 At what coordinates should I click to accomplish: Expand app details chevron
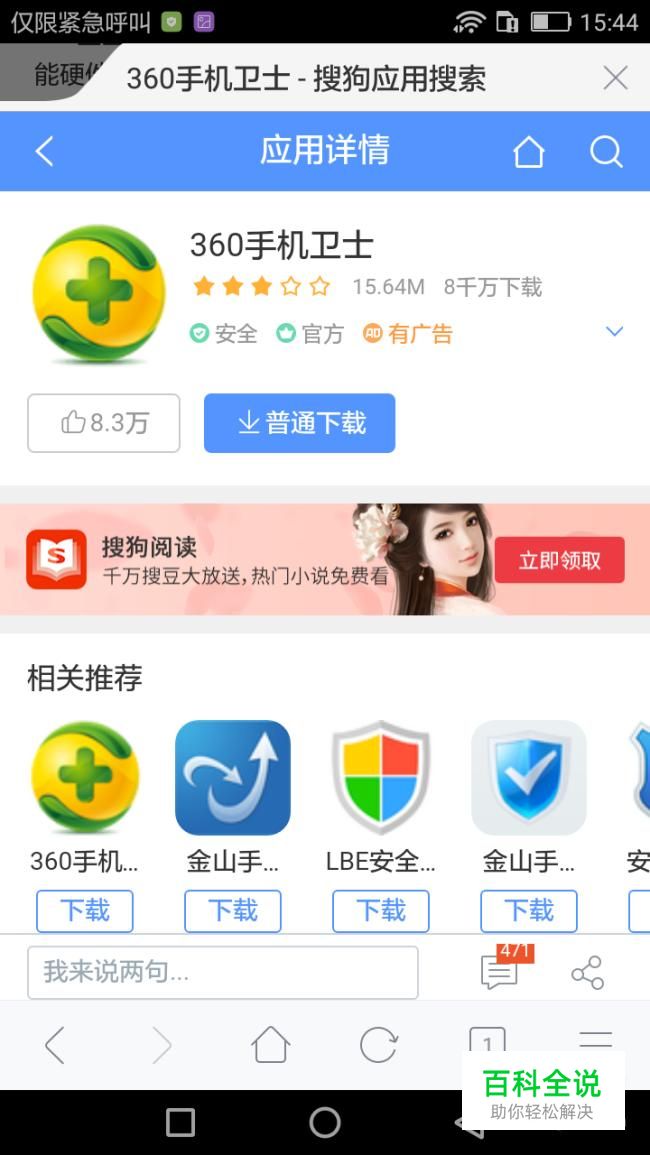614,332
